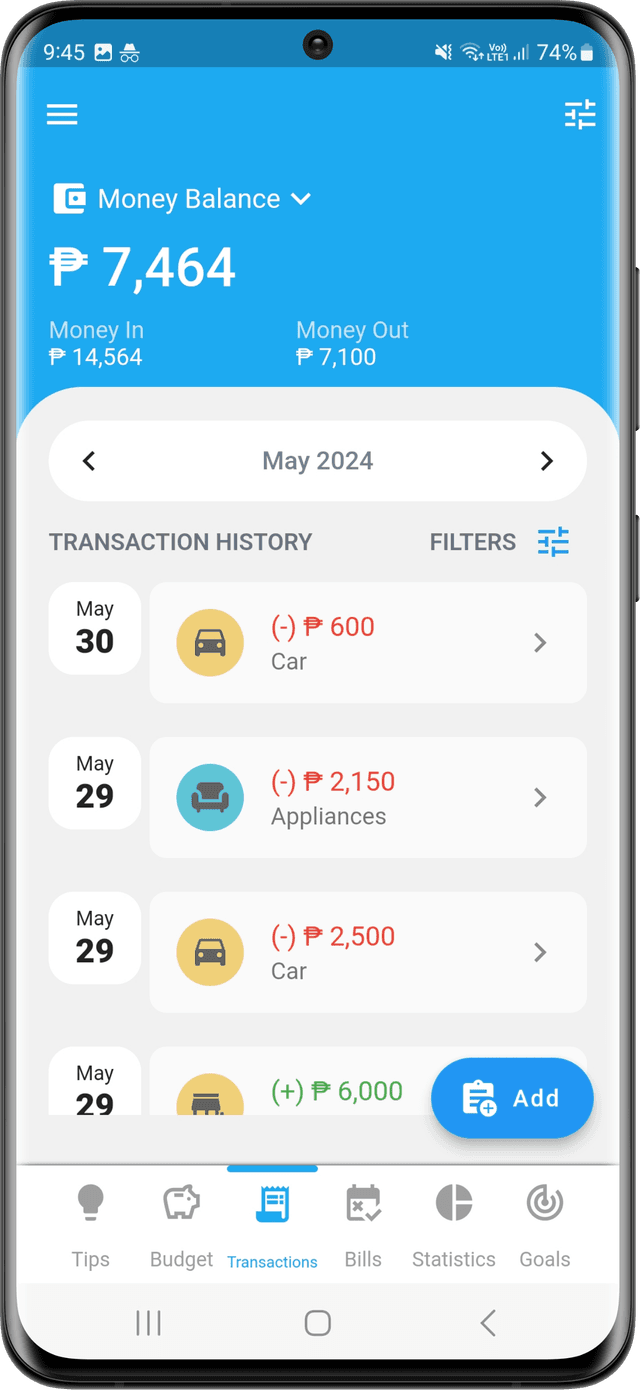Screen dimensions: 640x1390
Task: Go to the next month
Action: click(x=546, y=461)
